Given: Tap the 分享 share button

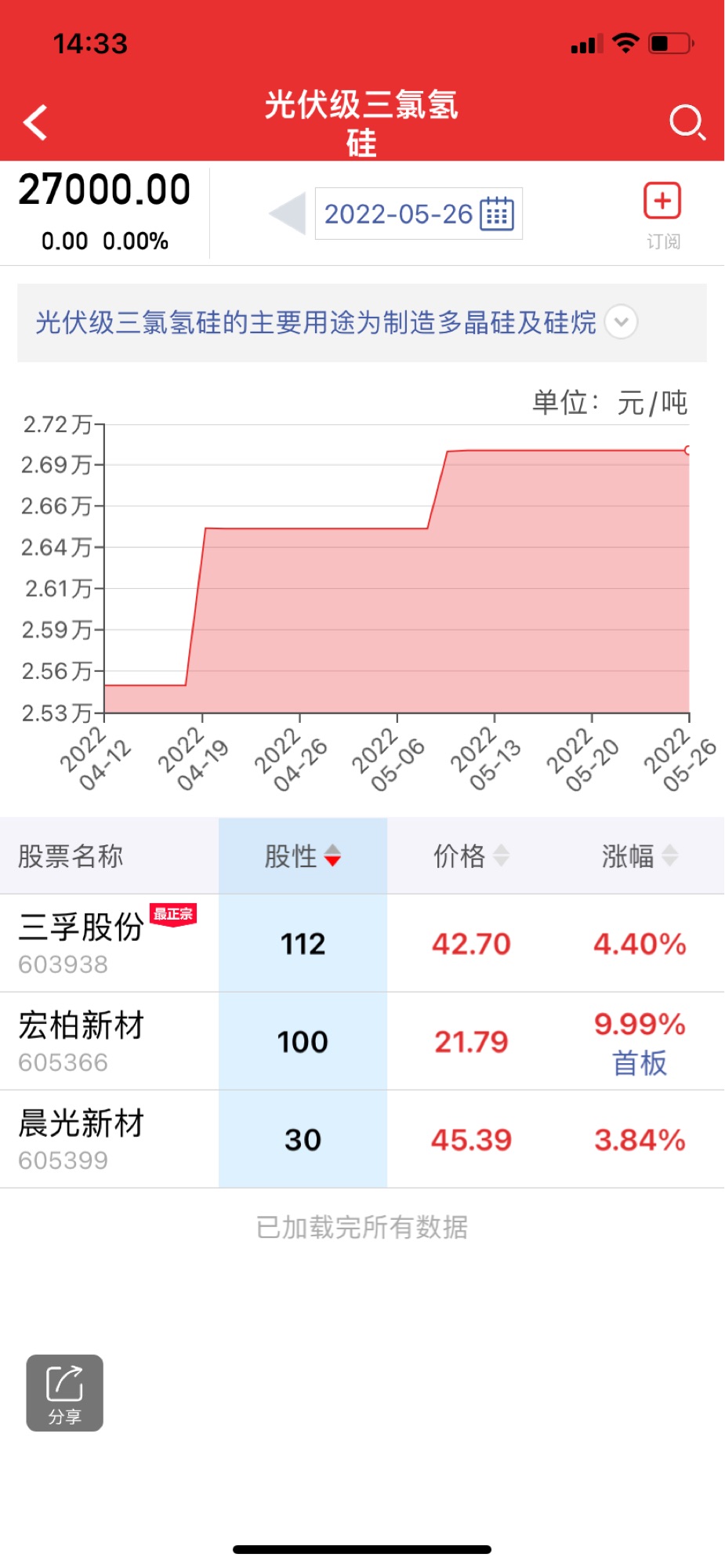Looking at the screenshot, I should pos(65,1392).
